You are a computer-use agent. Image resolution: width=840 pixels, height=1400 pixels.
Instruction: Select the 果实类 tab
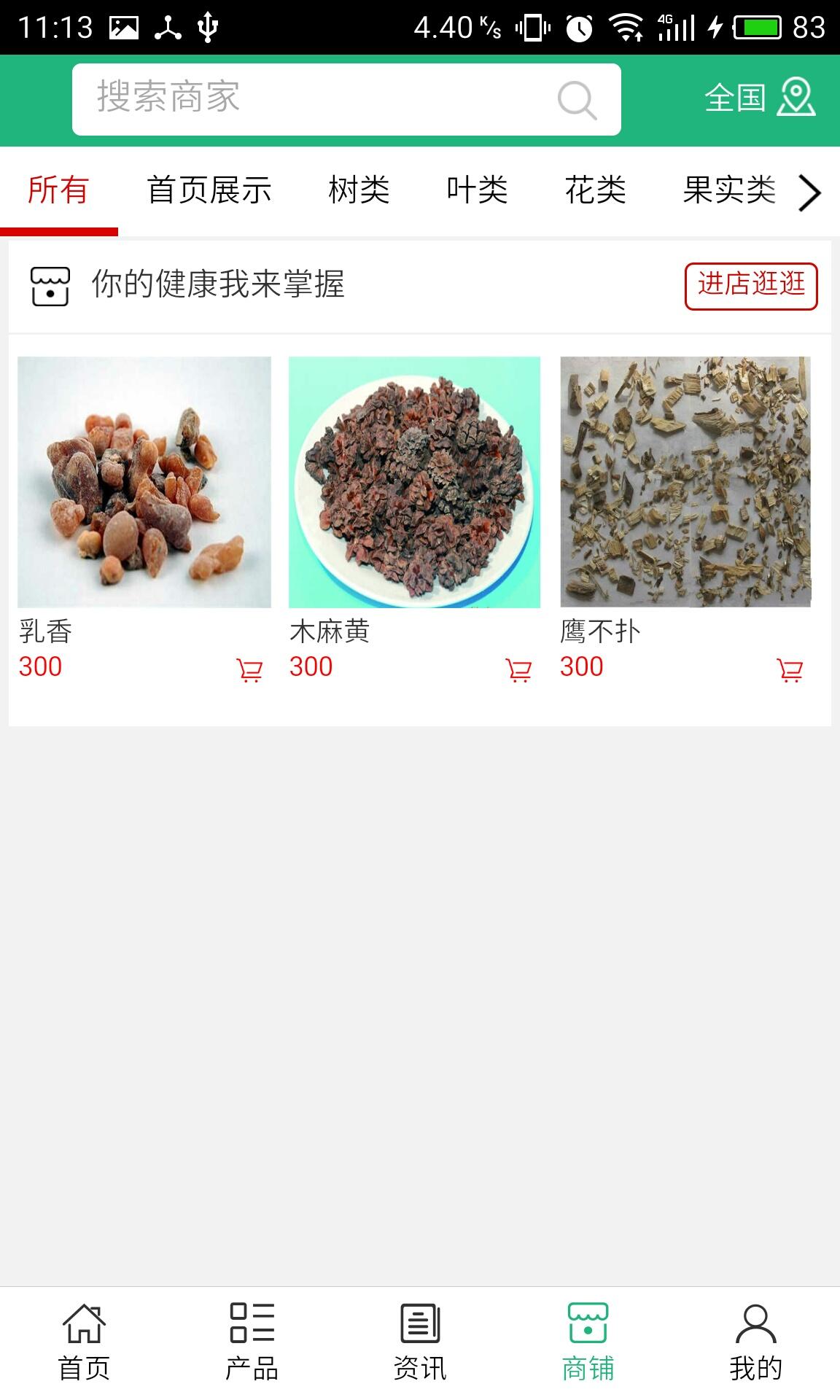click(728, 190)
